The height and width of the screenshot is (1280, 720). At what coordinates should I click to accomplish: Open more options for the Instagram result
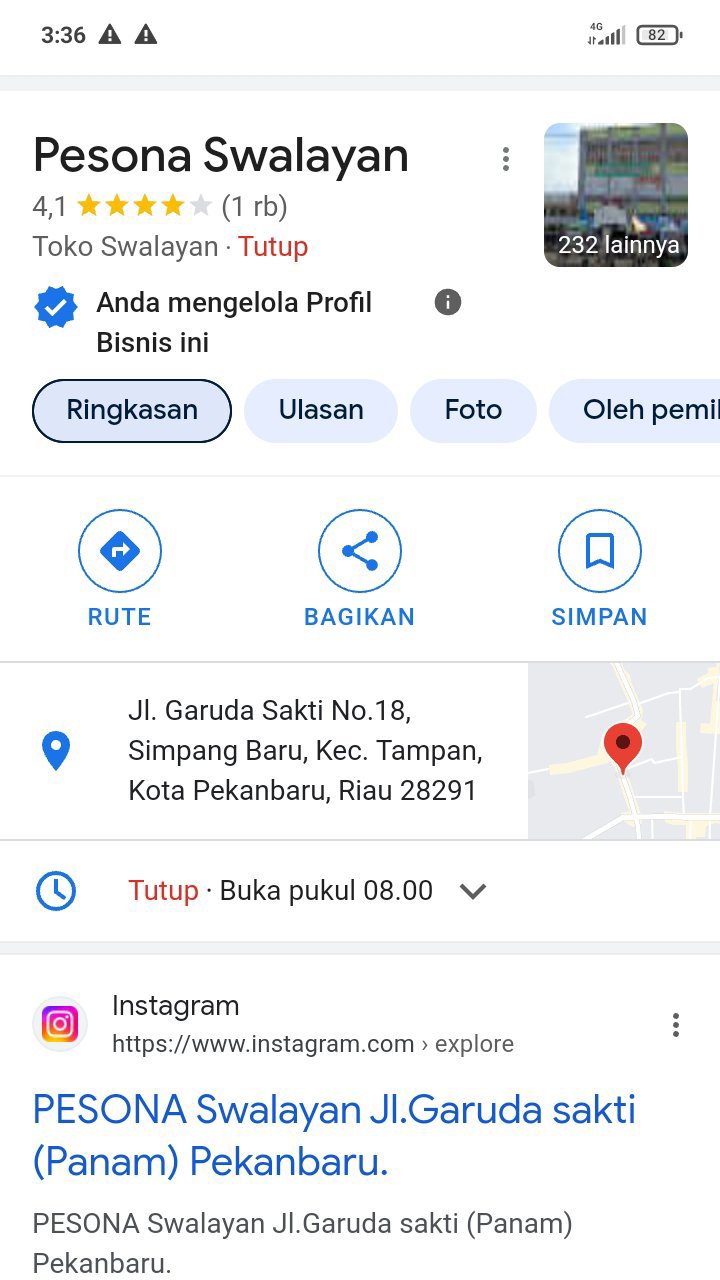(676, 1025)
